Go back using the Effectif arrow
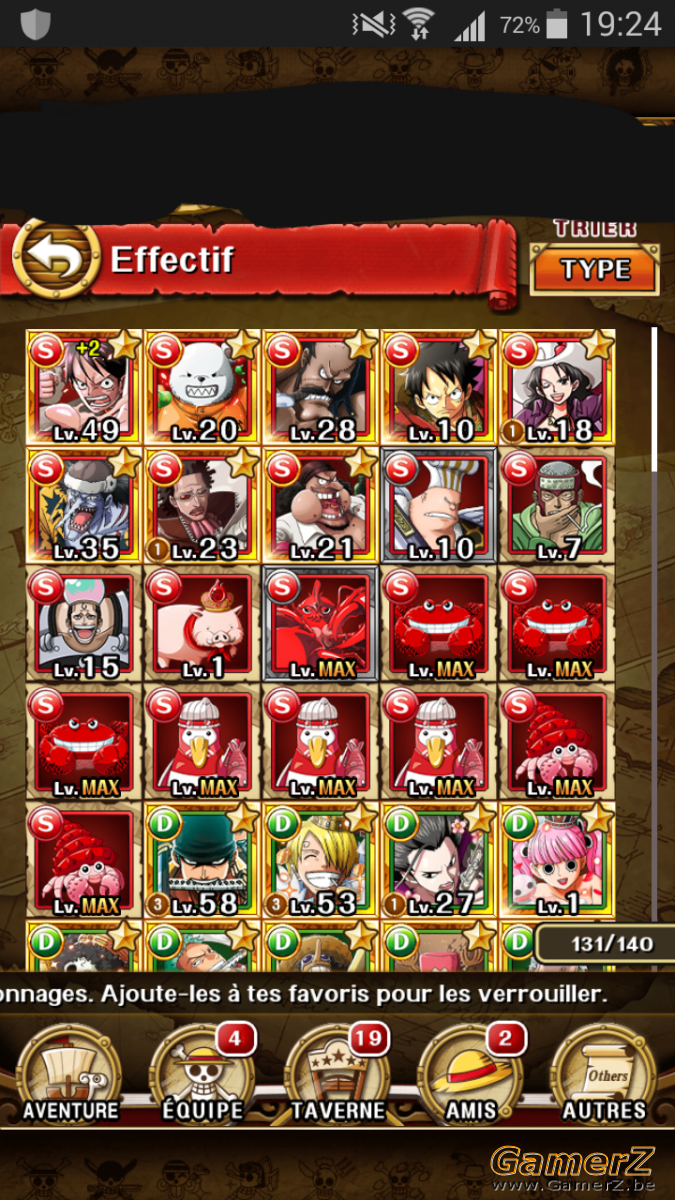675x1200 pixels. (x=56, y=259)
